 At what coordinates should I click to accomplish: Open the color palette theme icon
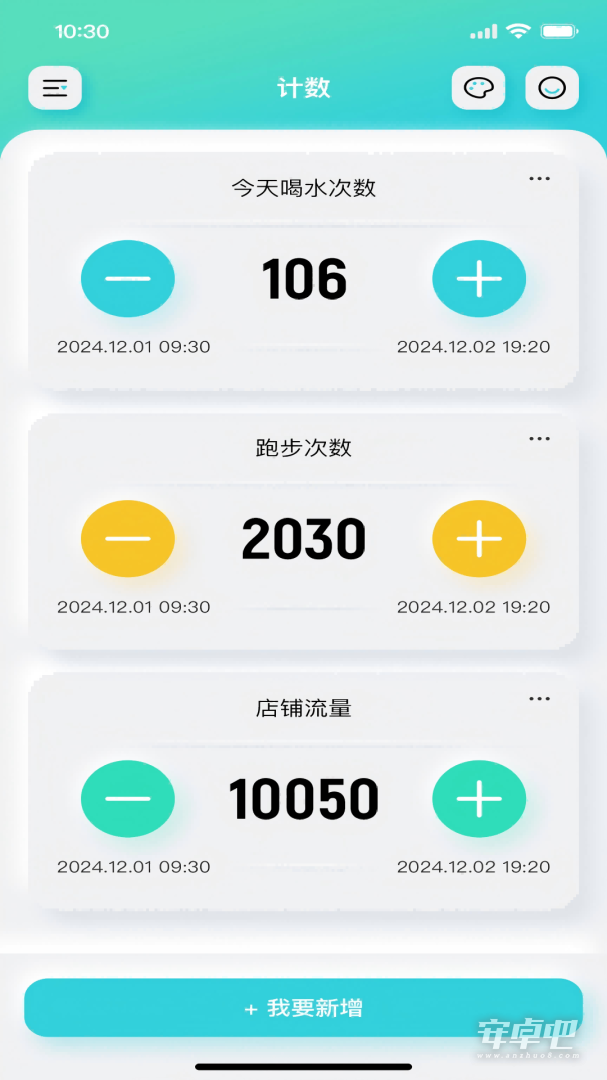point(478,88)
